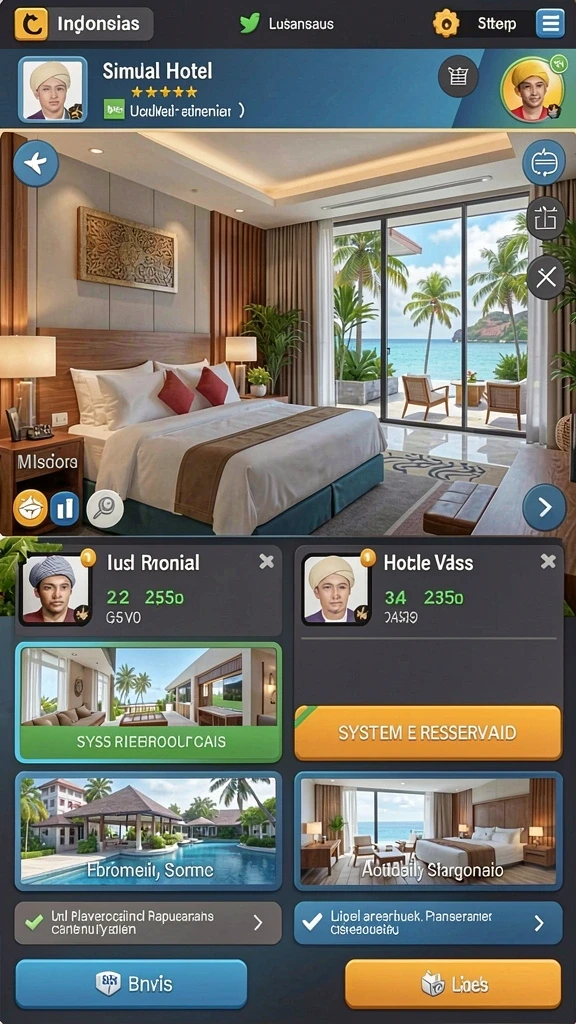
Task: Open the Aotidaily Slargonaio room tile
Action: [x=428, y=831]
